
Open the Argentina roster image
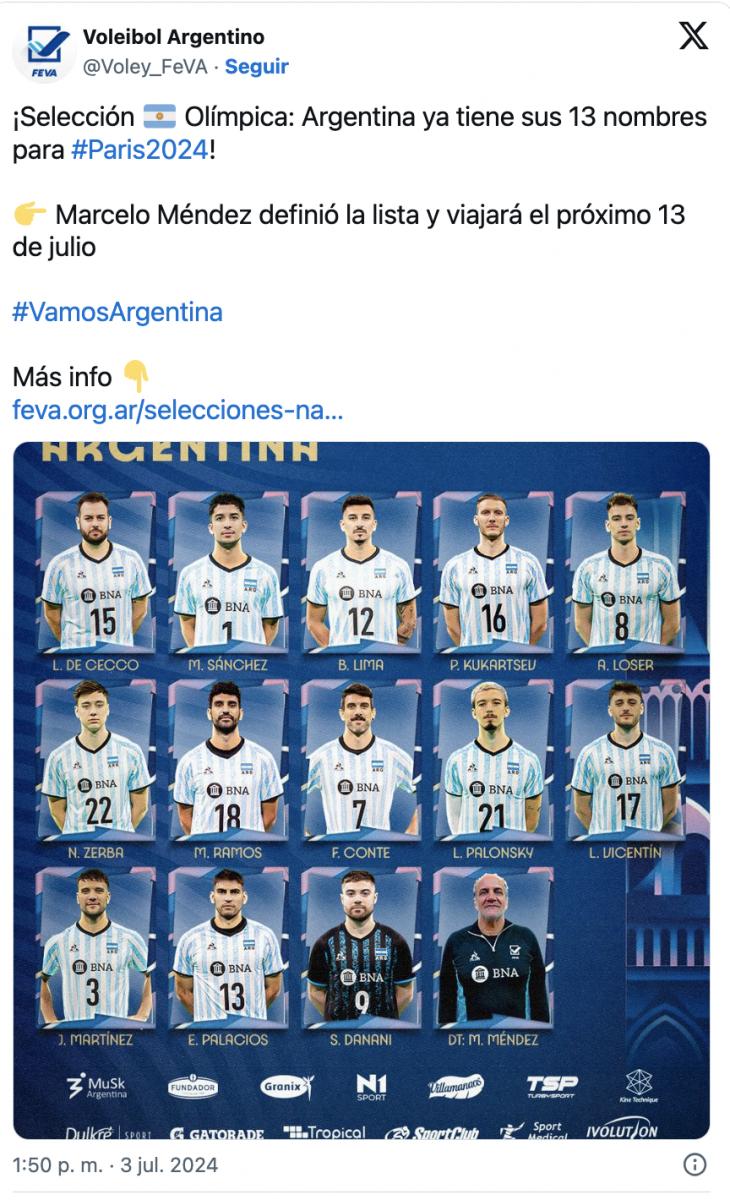pos(361,790)
